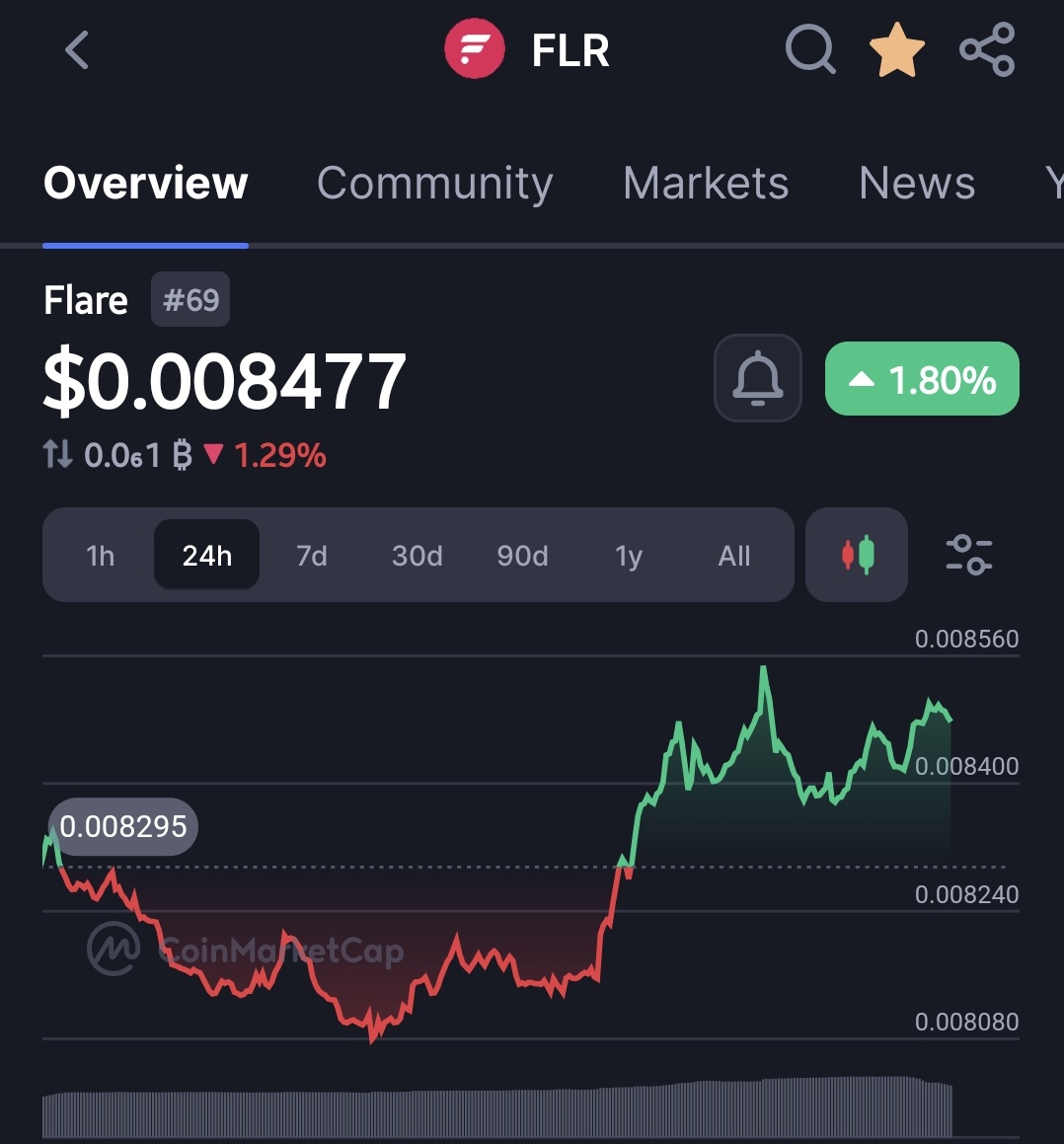This screenshot has width=1064, height=1144.
Task: Set a price alert with the bell
Action: click(x=757, y=378)
